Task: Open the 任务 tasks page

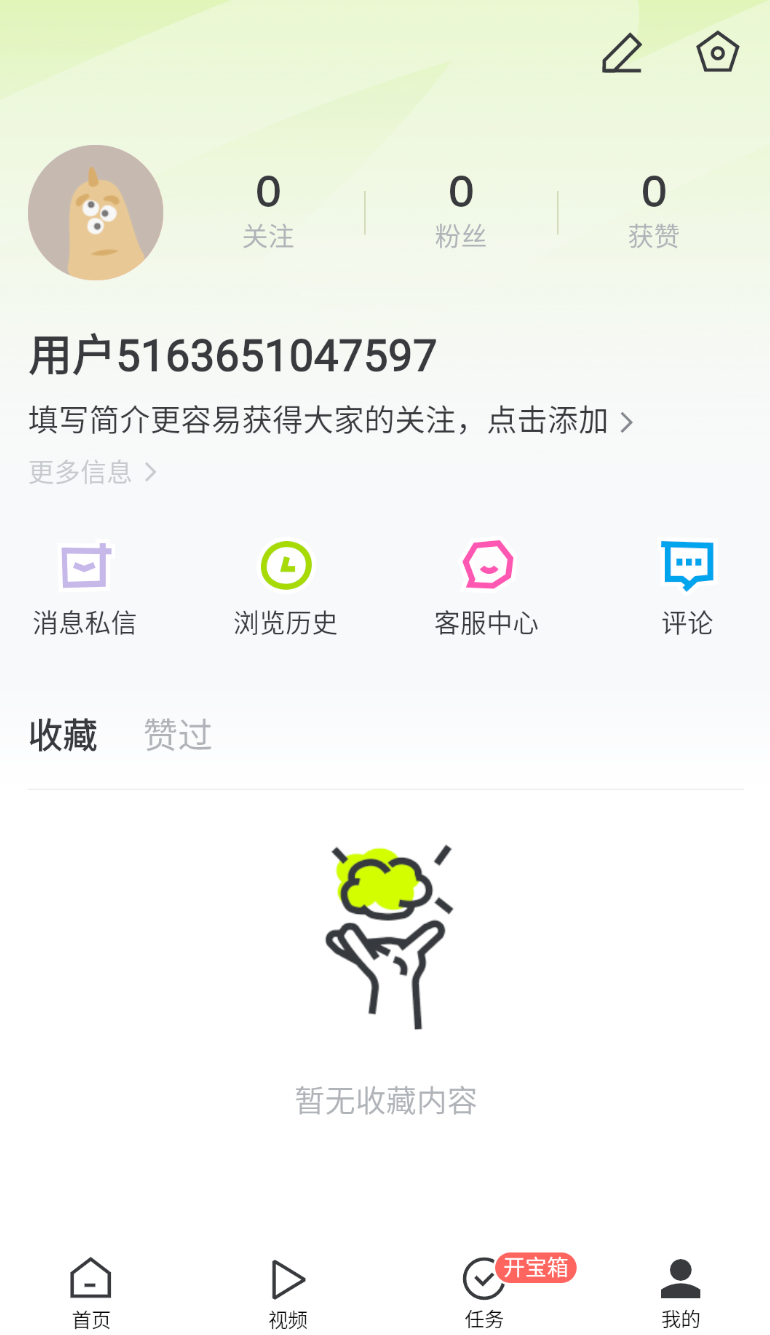Action: click(483, 1290)
